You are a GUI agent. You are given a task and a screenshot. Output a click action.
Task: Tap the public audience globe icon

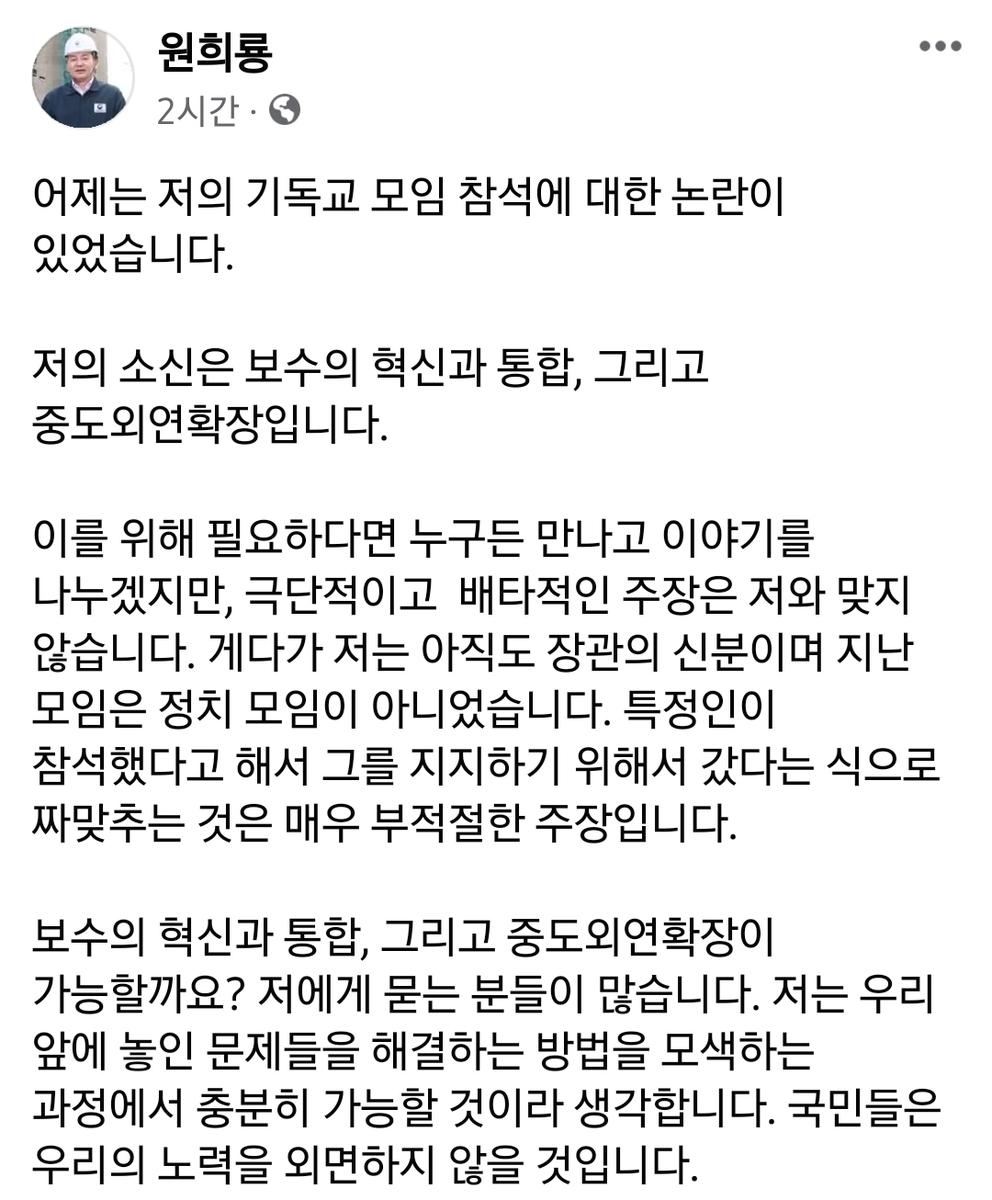285,110
